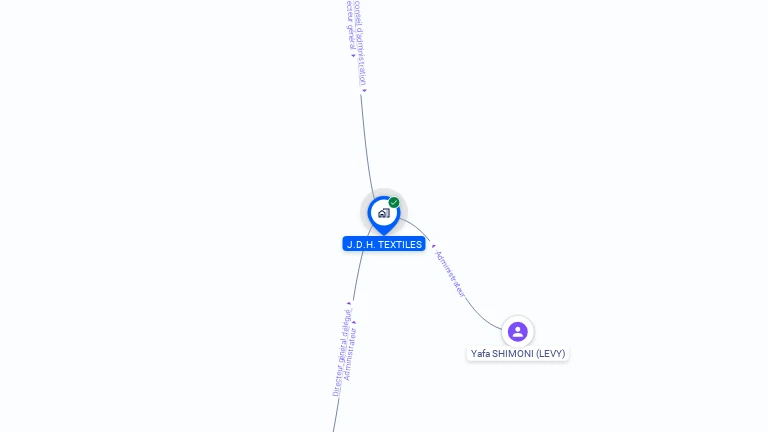Select the J.D.H. TEXTILES company node
Viewport: 768px width, 432px height.
(383, 213)
